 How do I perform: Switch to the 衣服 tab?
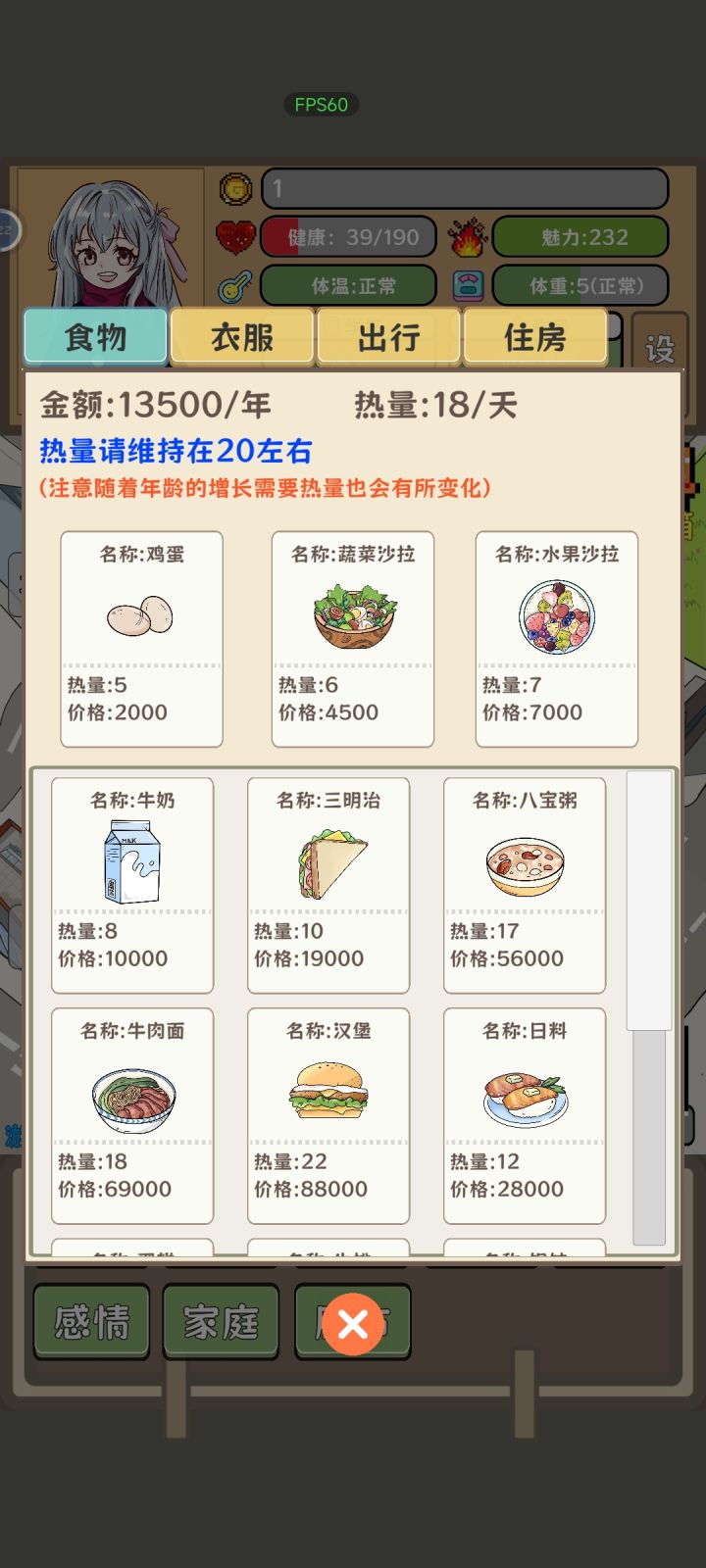pyautogui.click(x=241, y=336)
